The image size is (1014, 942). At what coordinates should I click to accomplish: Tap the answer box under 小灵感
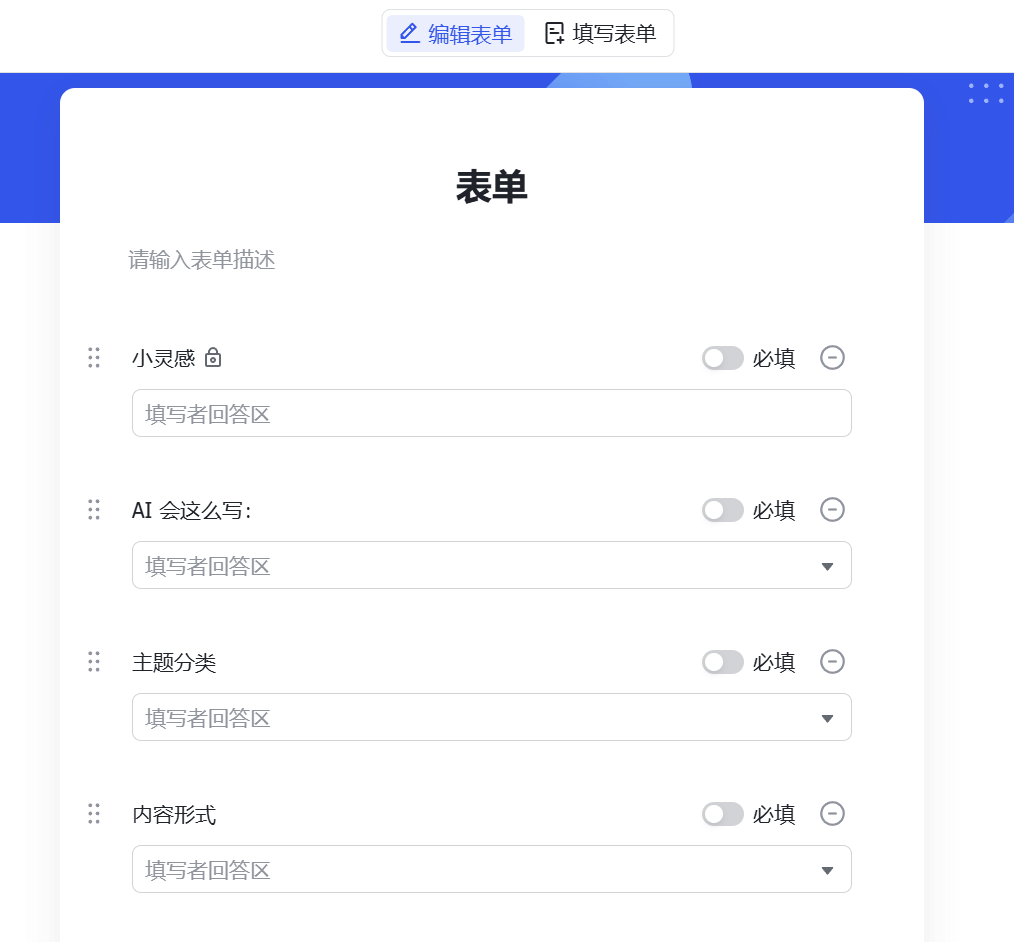point(491,413)
